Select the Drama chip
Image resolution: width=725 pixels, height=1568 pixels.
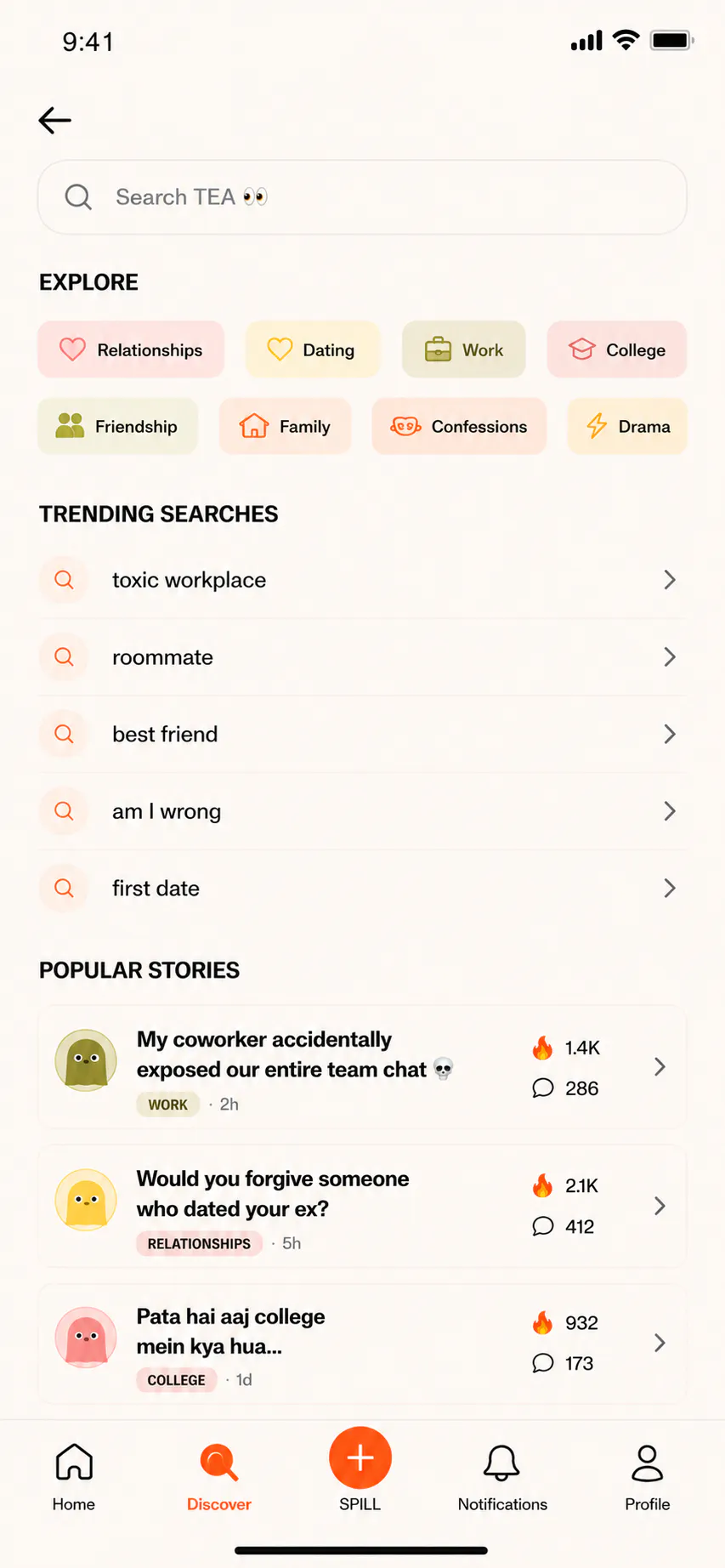[627, 426]
